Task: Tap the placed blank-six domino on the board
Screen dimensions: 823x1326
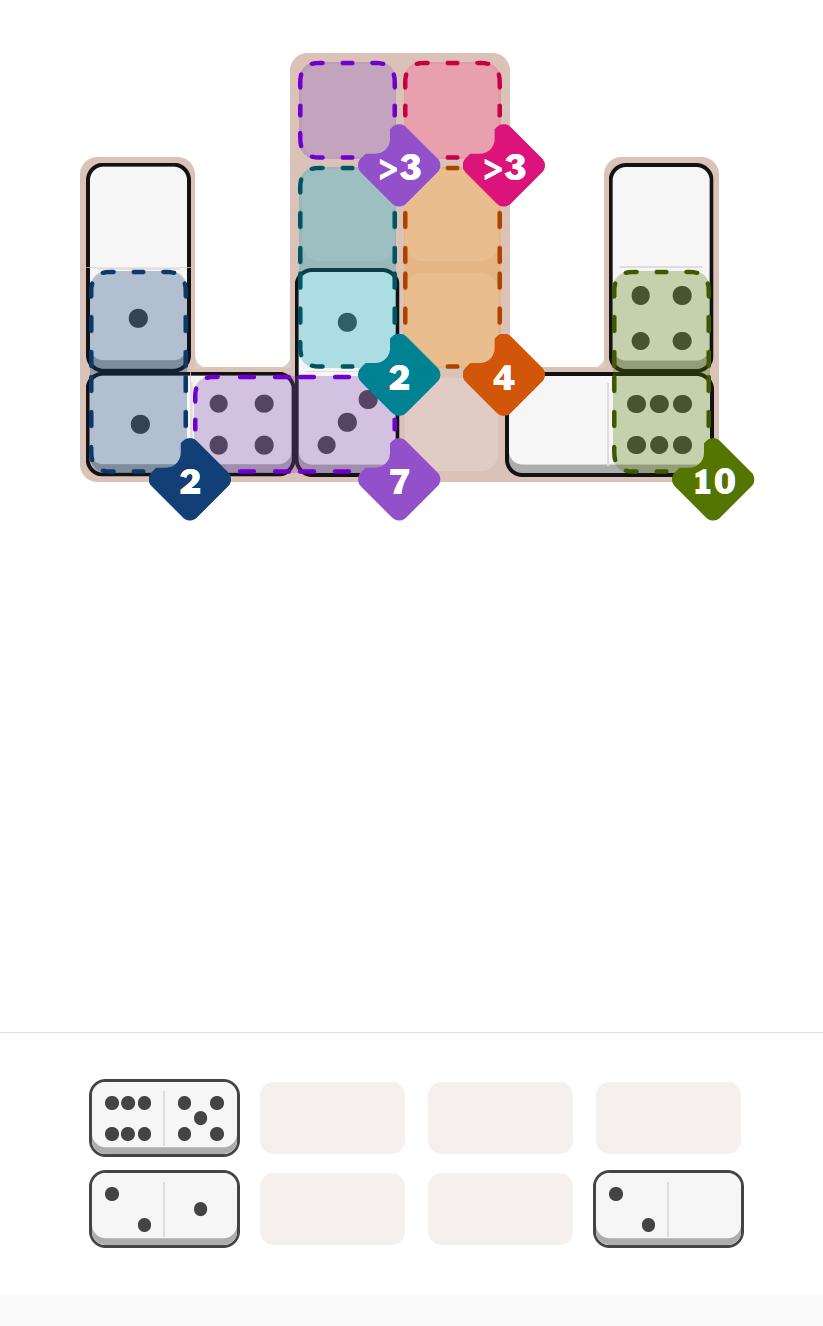Action: [609, 424]
